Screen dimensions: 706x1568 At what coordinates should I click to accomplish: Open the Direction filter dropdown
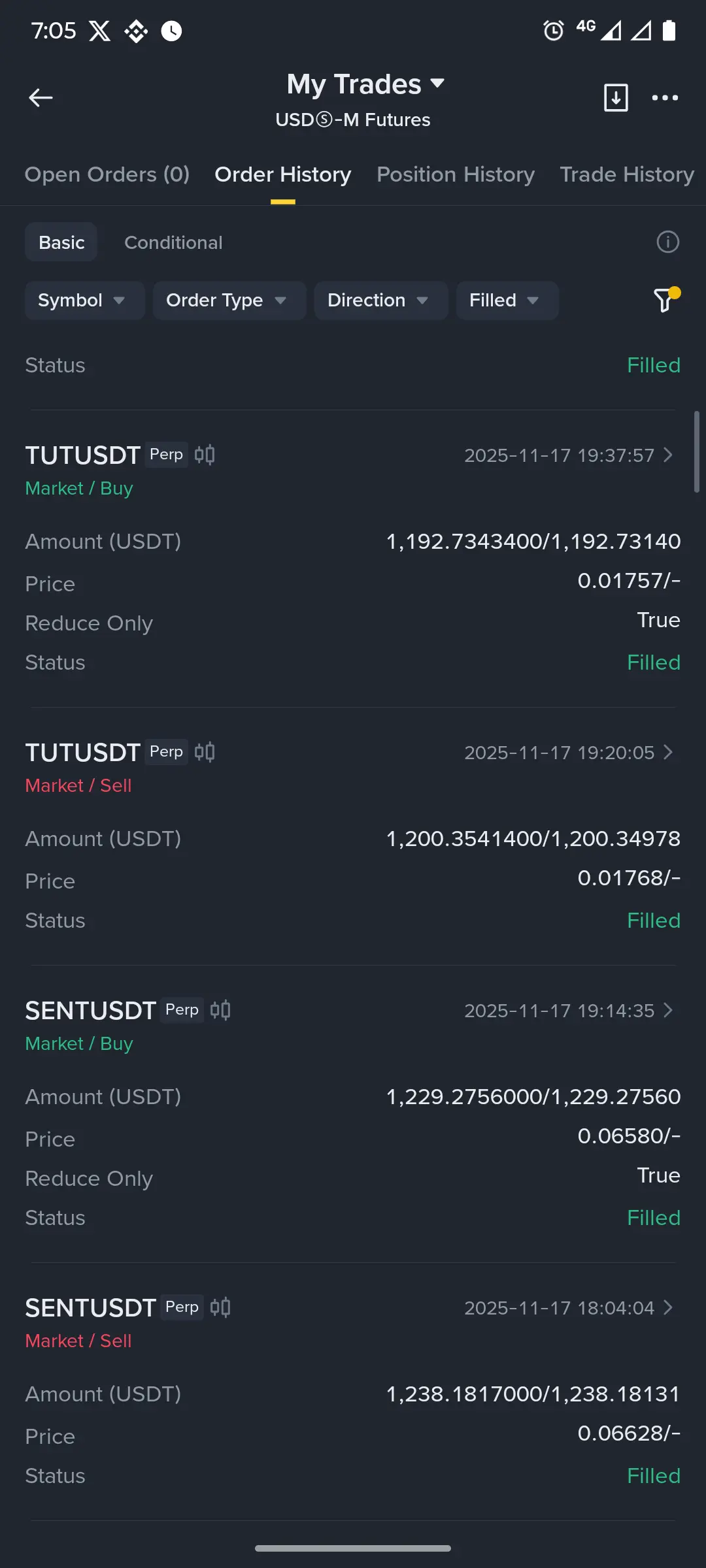click(x=380, y=301)
